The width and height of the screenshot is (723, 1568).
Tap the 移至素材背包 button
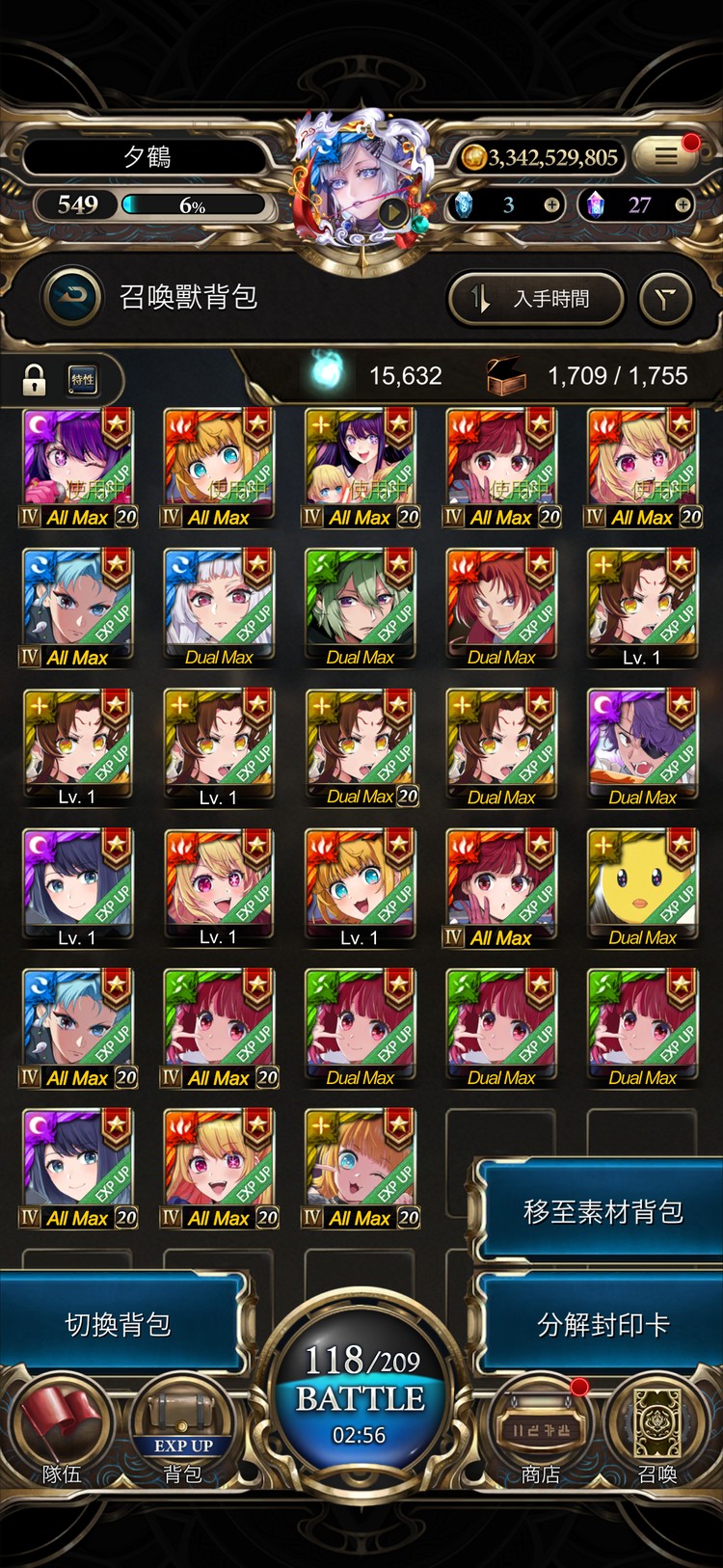[602, 1212]
